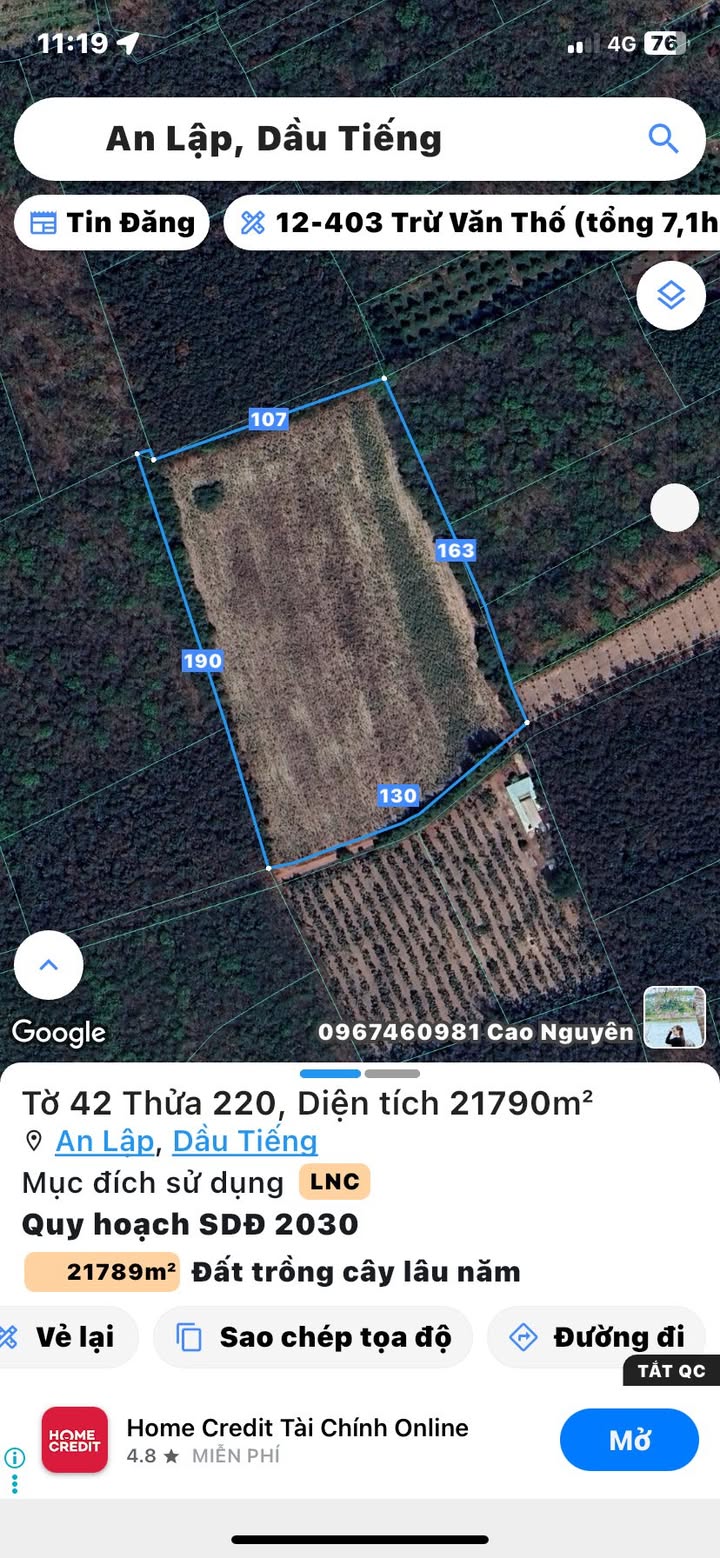Open the map layers button
This screenshot has width=720, height=1558.
pos(671,295)
